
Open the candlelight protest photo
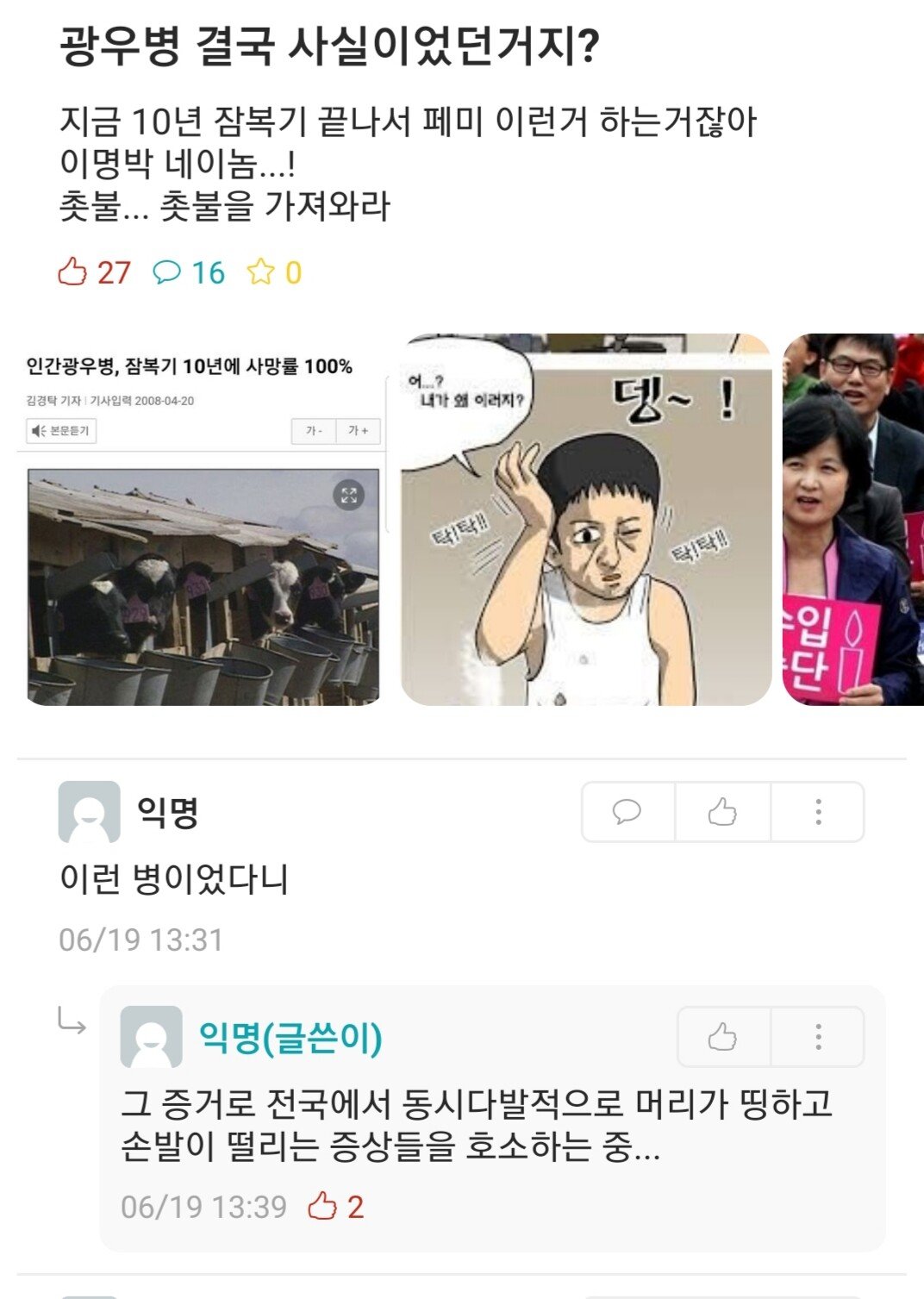click(852, 520)
